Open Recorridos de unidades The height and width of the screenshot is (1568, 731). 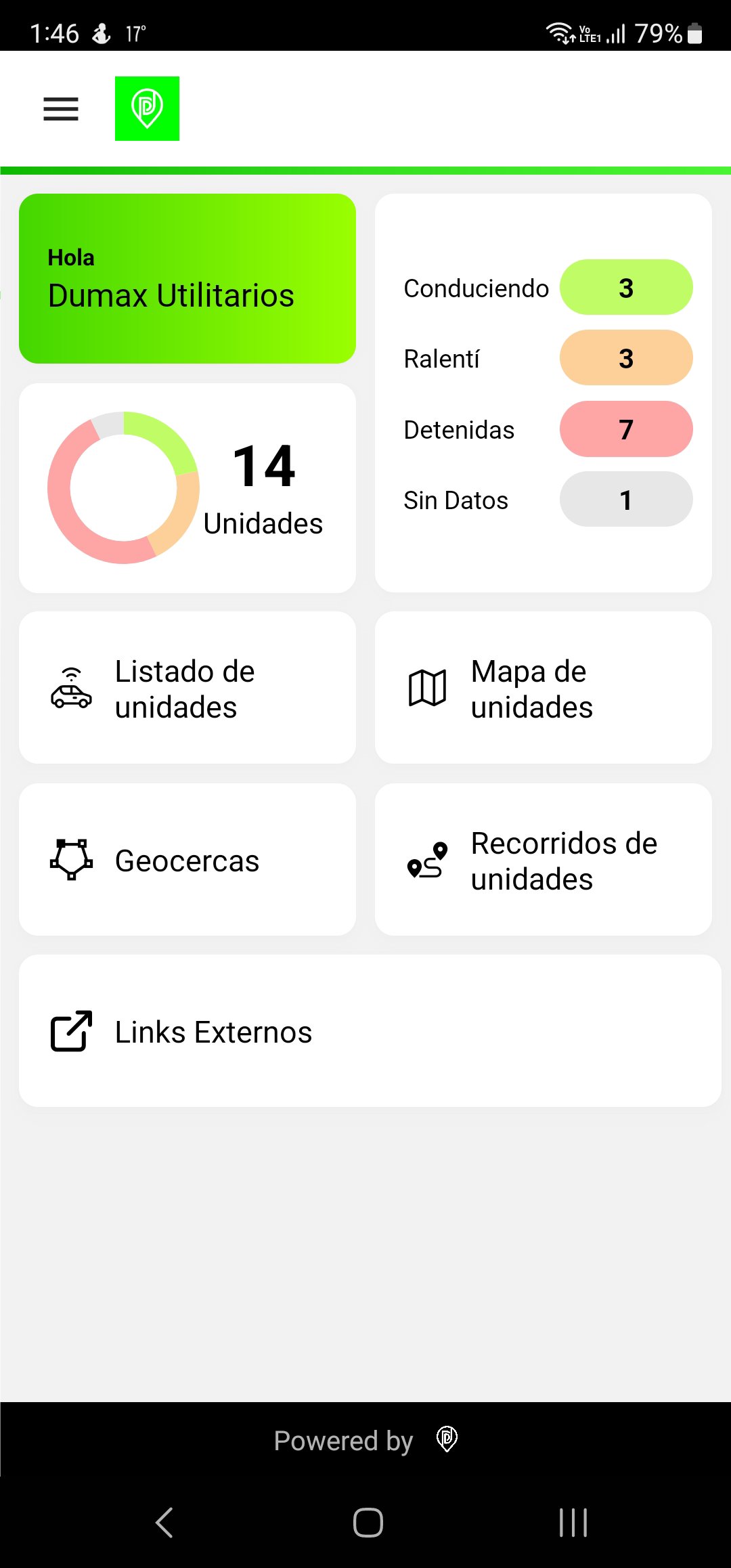pyautogui.click(x=544, y=860)
